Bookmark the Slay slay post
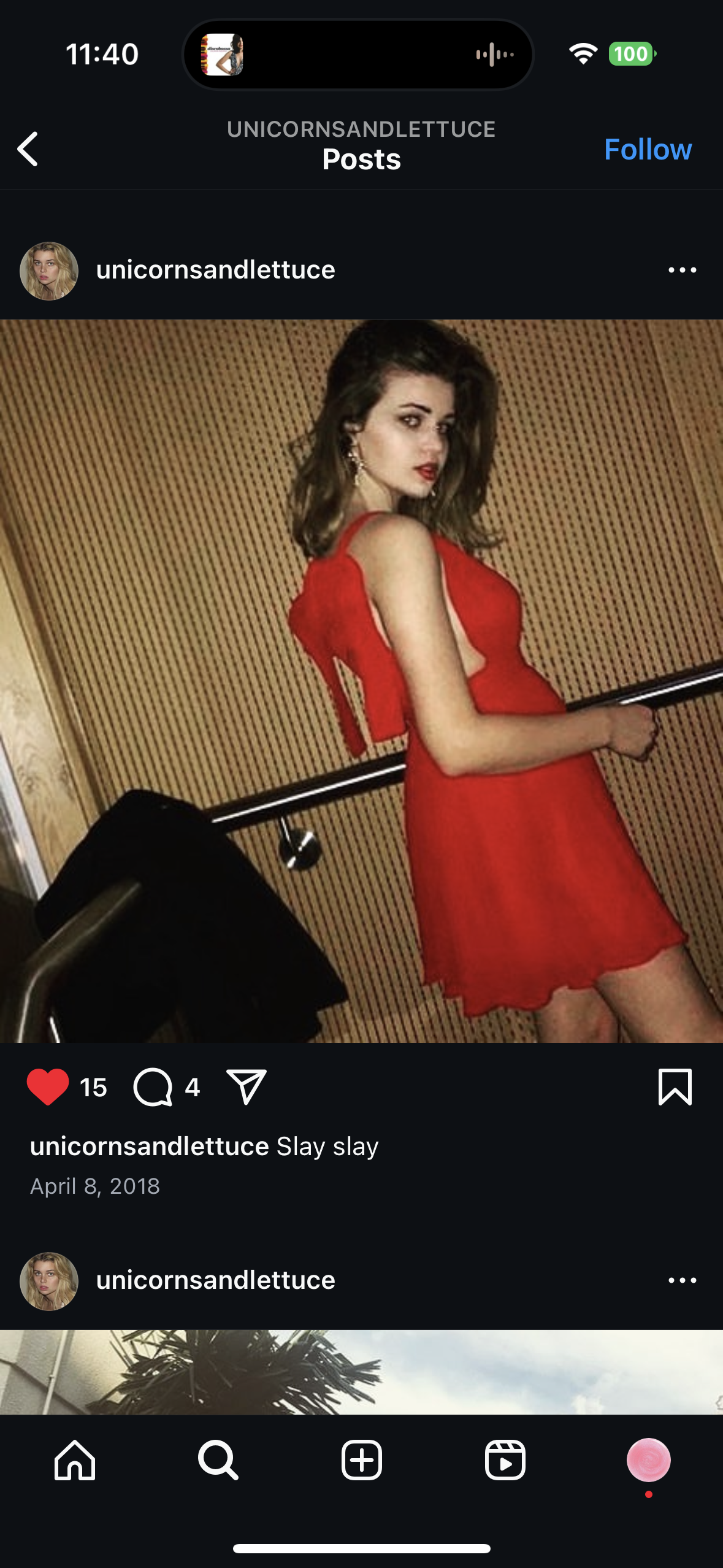The image size is (723, 1568). tap(675, 1087)
